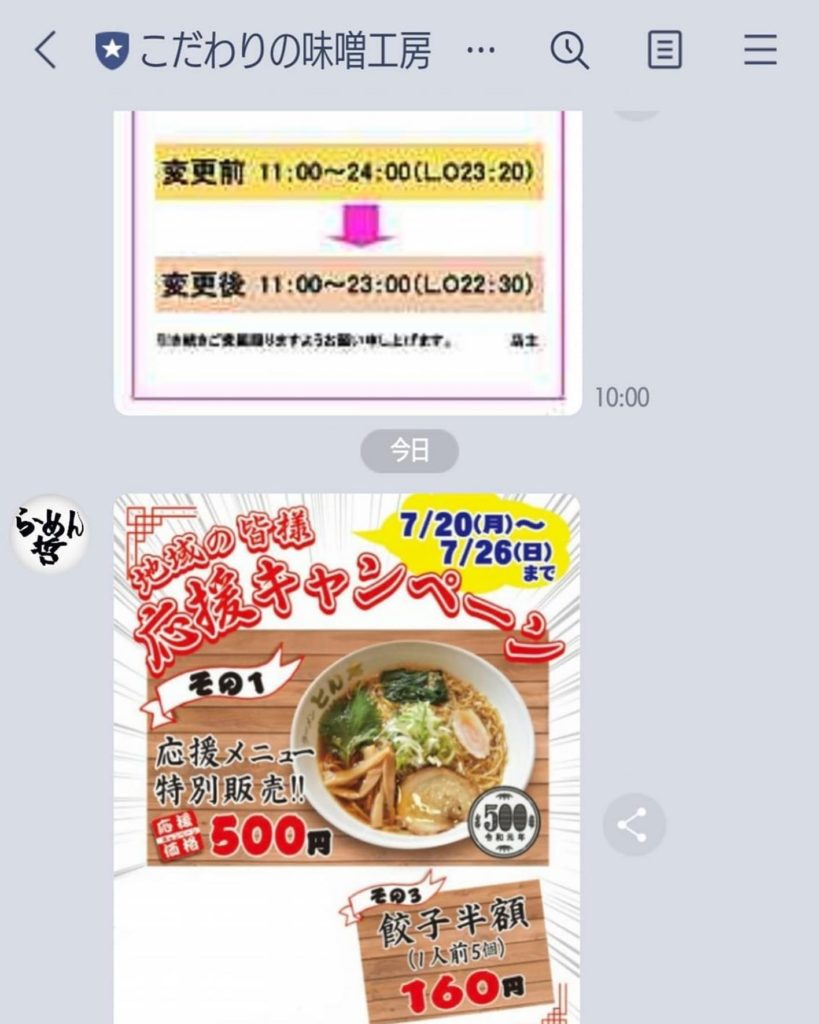Search within this chat
819x1024 pixels.
click(x=569, y=50)
